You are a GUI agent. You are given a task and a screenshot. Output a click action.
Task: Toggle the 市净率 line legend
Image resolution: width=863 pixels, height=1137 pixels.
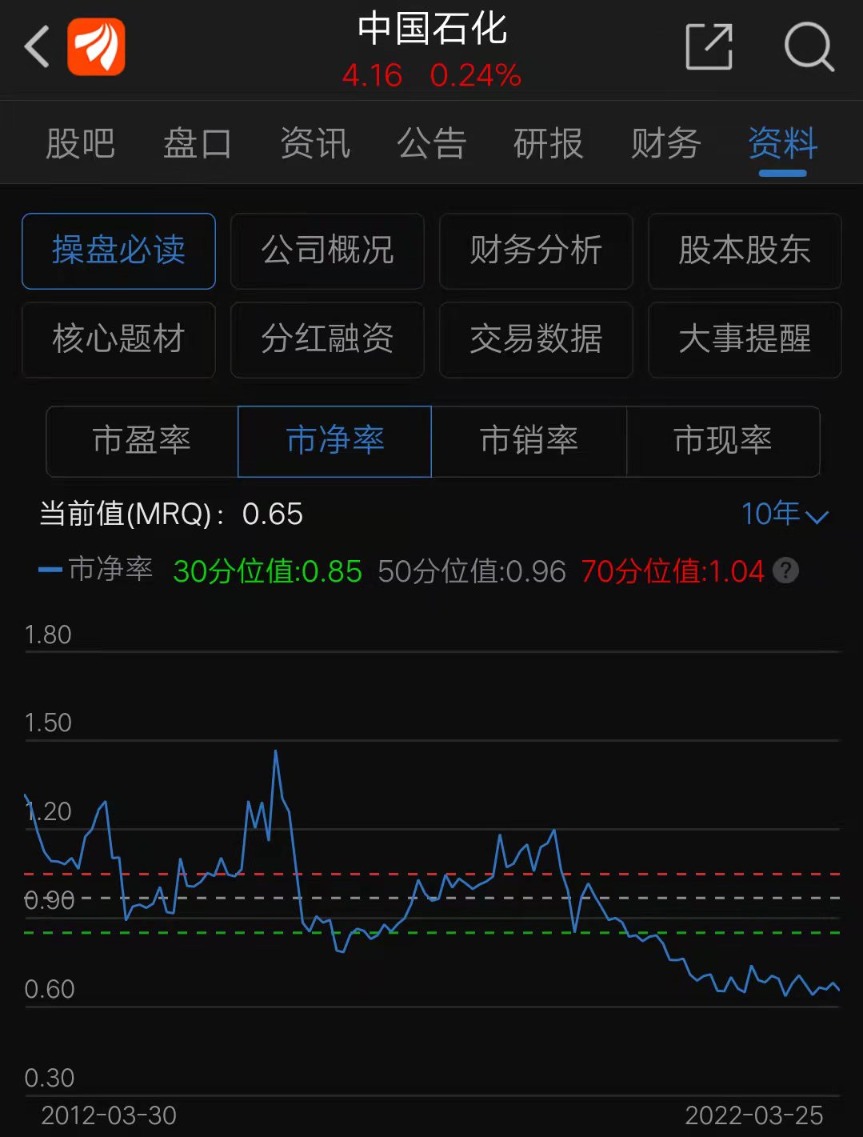97,569
